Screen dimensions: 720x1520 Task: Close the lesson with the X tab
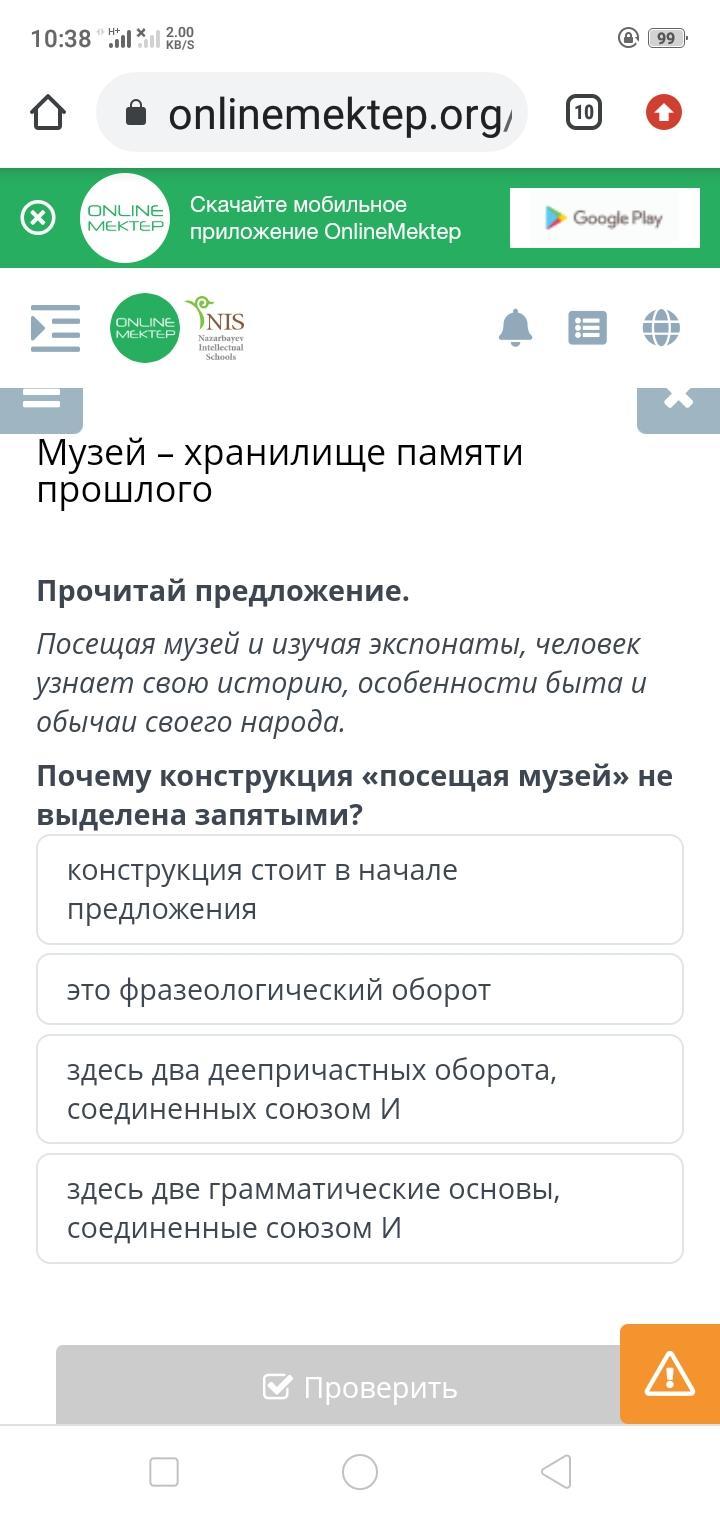tap(678, 409)
